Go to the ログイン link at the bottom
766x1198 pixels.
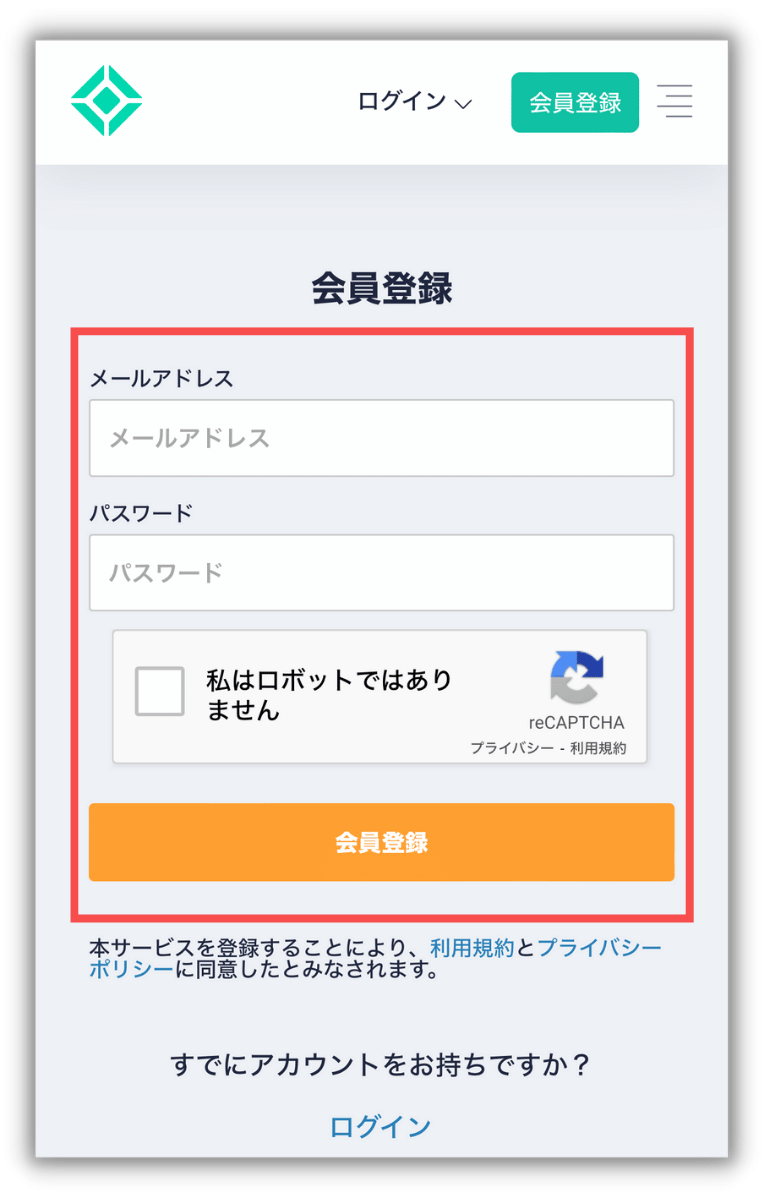(x=381, y=1127)
